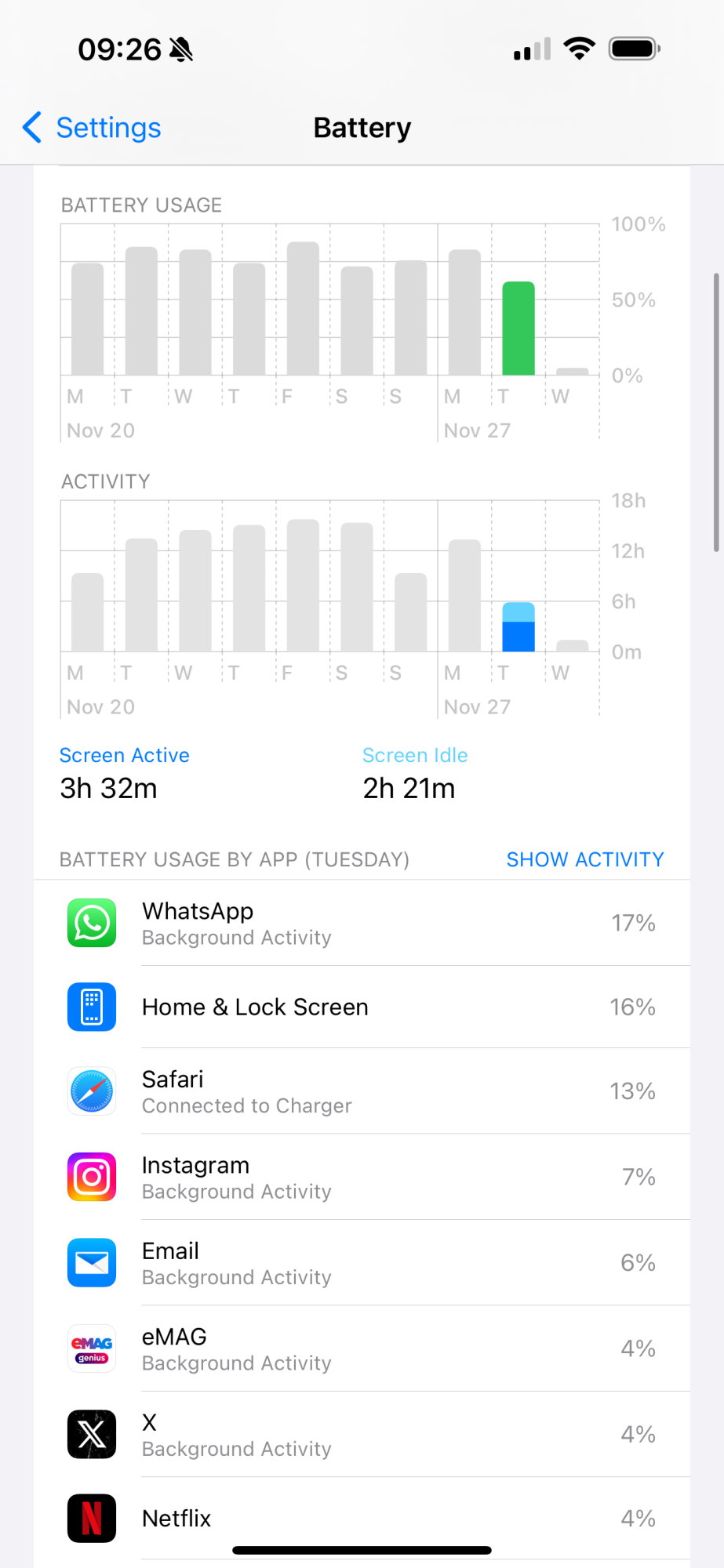Select the Instagram usage row
The image size is (724, 1568).
tap(362, 1177)
